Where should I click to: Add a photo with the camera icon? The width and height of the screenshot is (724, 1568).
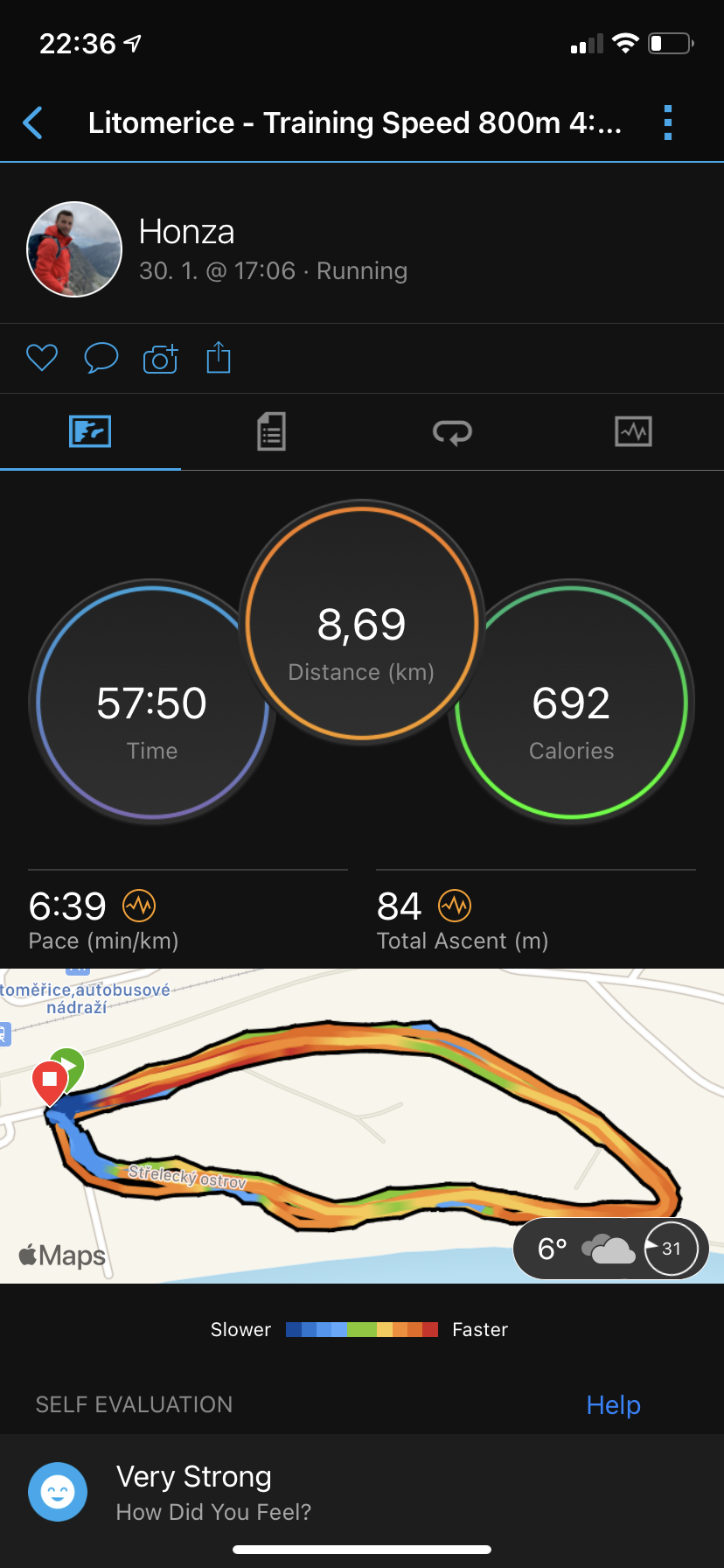[x=160, y=358]
